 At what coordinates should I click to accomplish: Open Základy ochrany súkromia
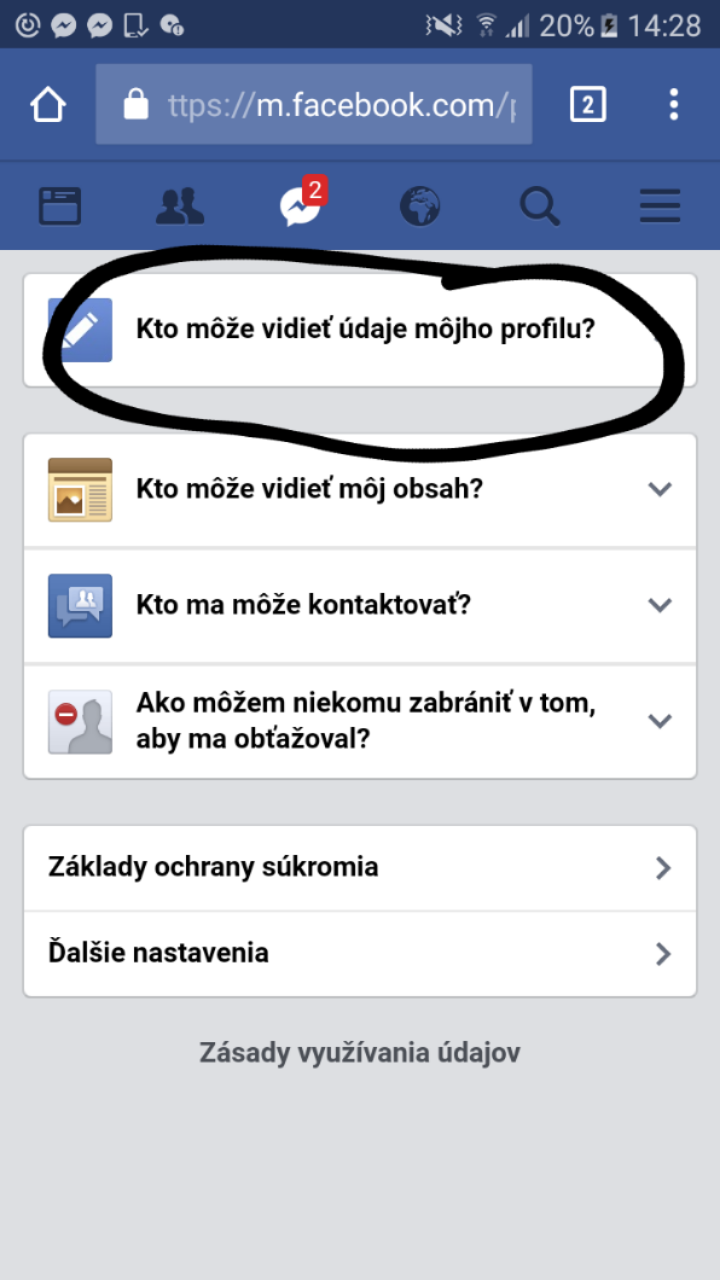coord(360,868)
